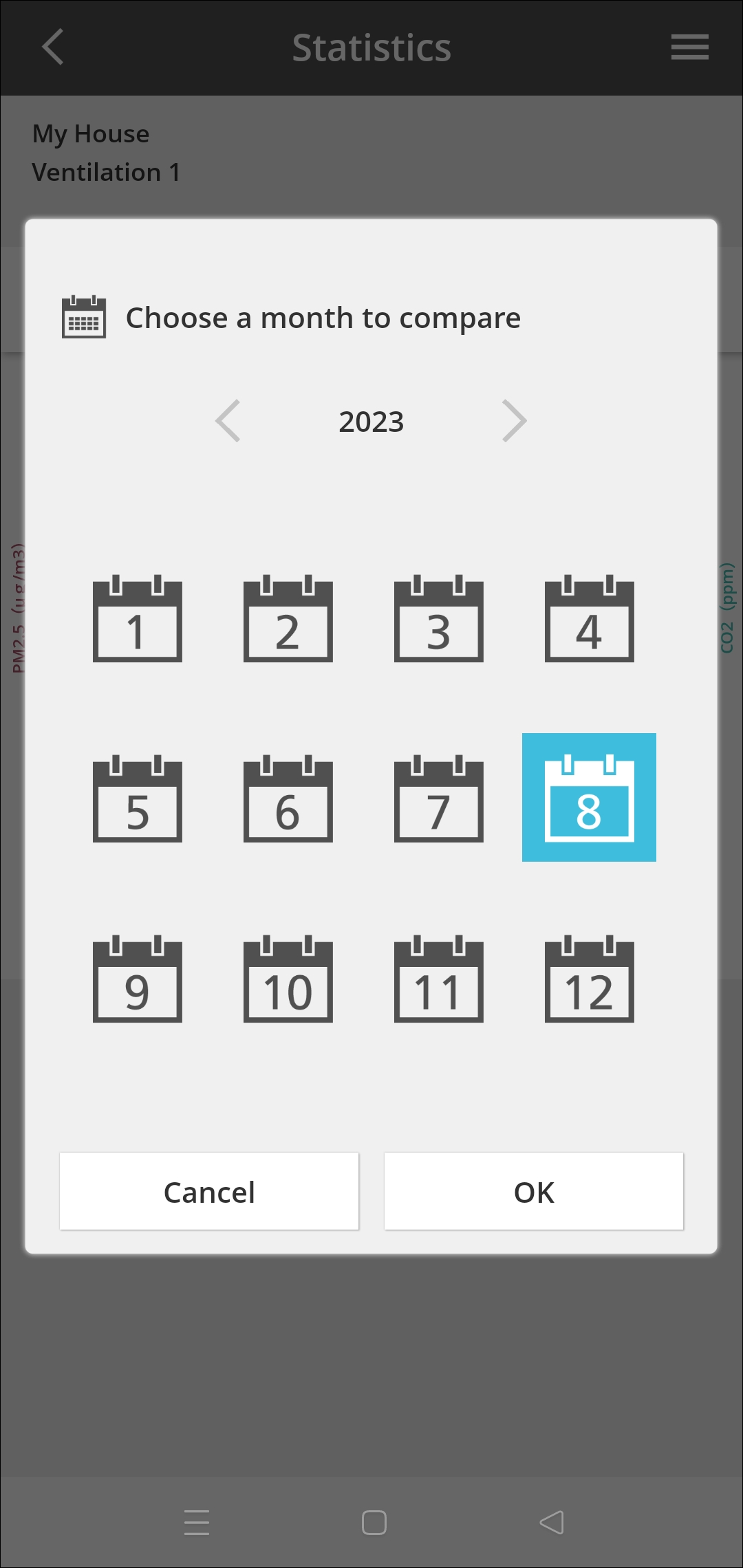
Task: Pick month 11 calendar icon
Action: click(439, 979)
